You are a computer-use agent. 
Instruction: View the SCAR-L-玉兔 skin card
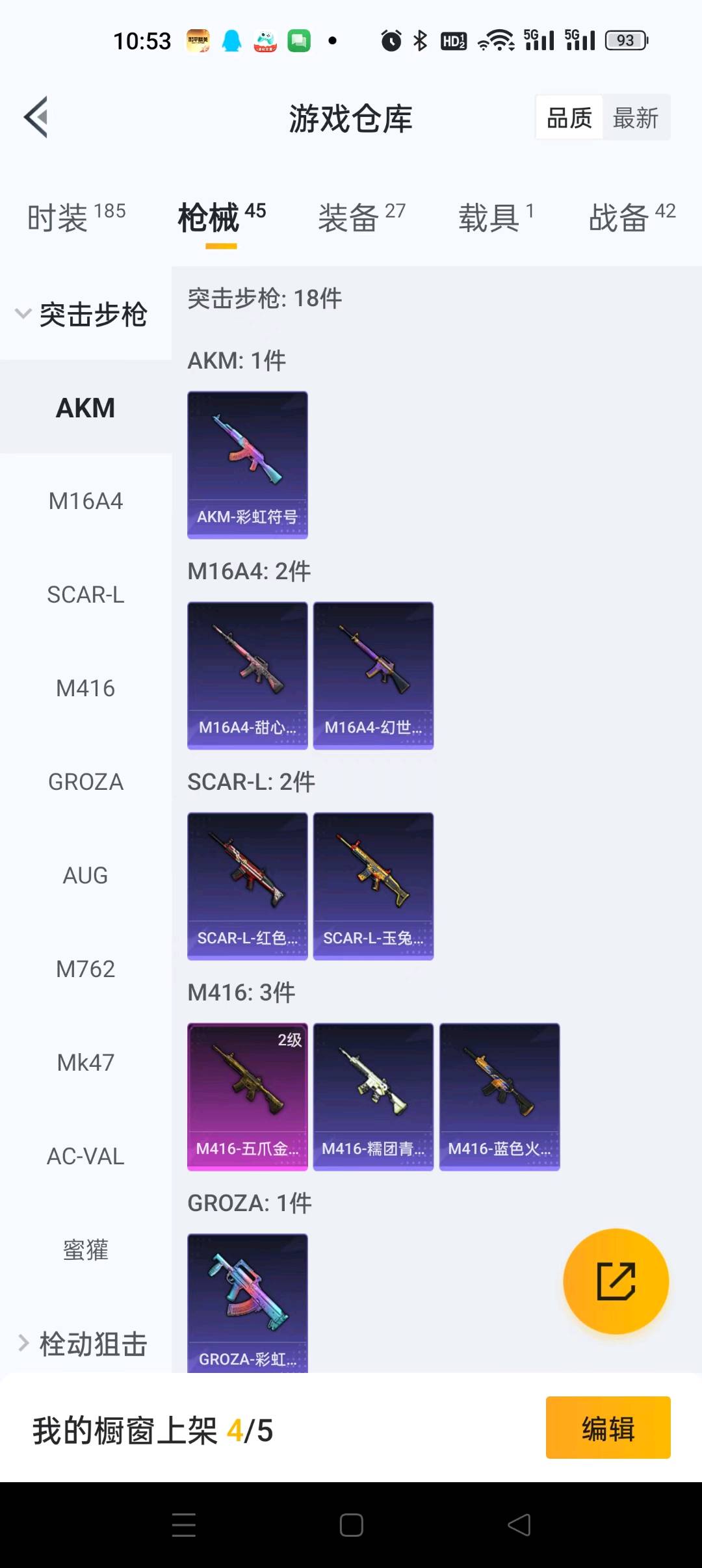click(x=373, y=886)
